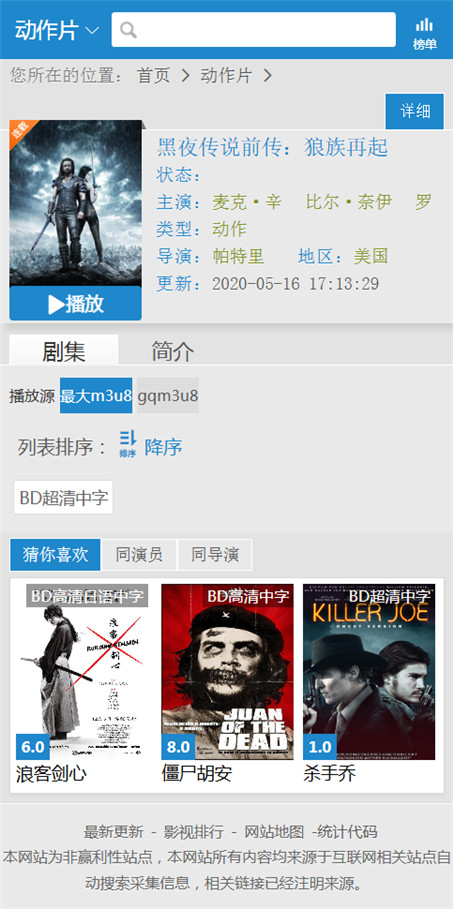Toggle the 降序 list sort order

(x=151, y=446)
